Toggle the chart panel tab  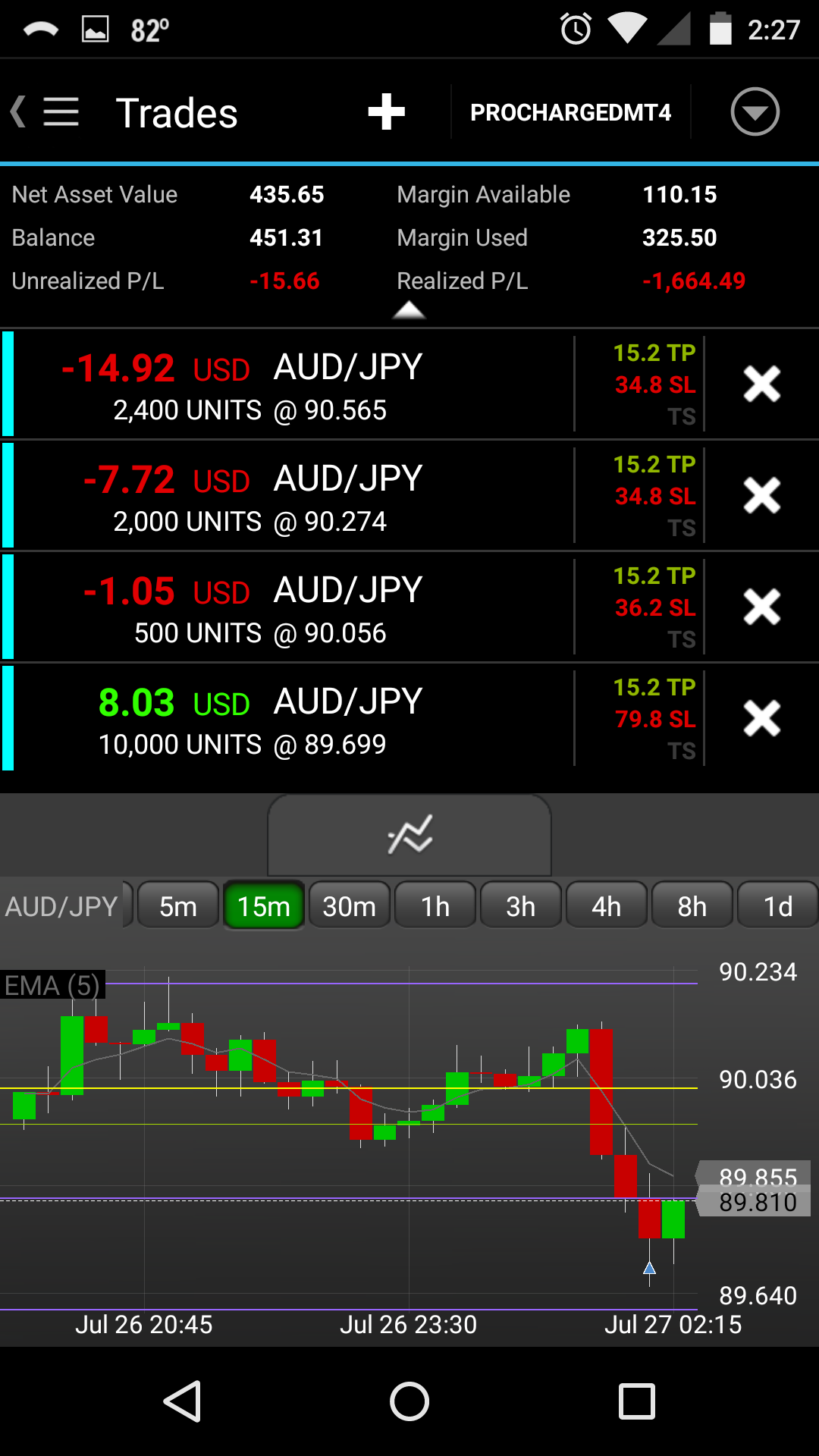(x=409, y=835)
